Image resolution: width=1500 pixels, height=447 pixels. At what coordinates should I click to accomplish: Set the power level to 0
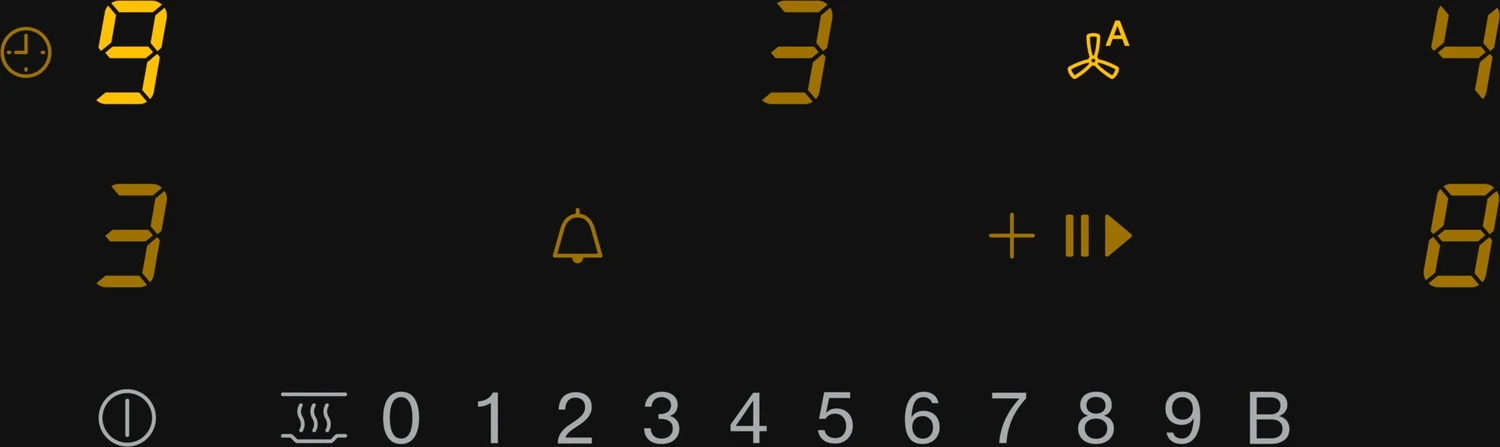coord(401,418)
